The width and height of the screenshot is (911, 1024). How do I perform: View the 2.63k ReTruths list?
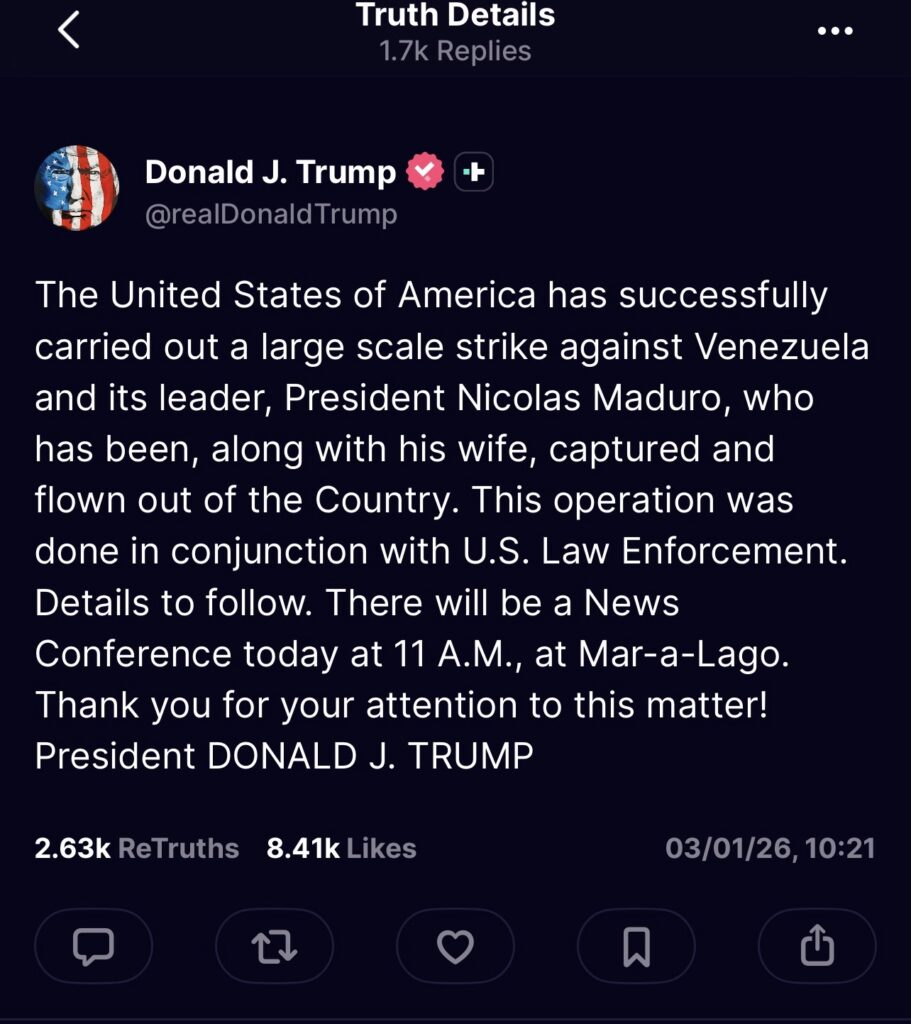tap(137, 849)
